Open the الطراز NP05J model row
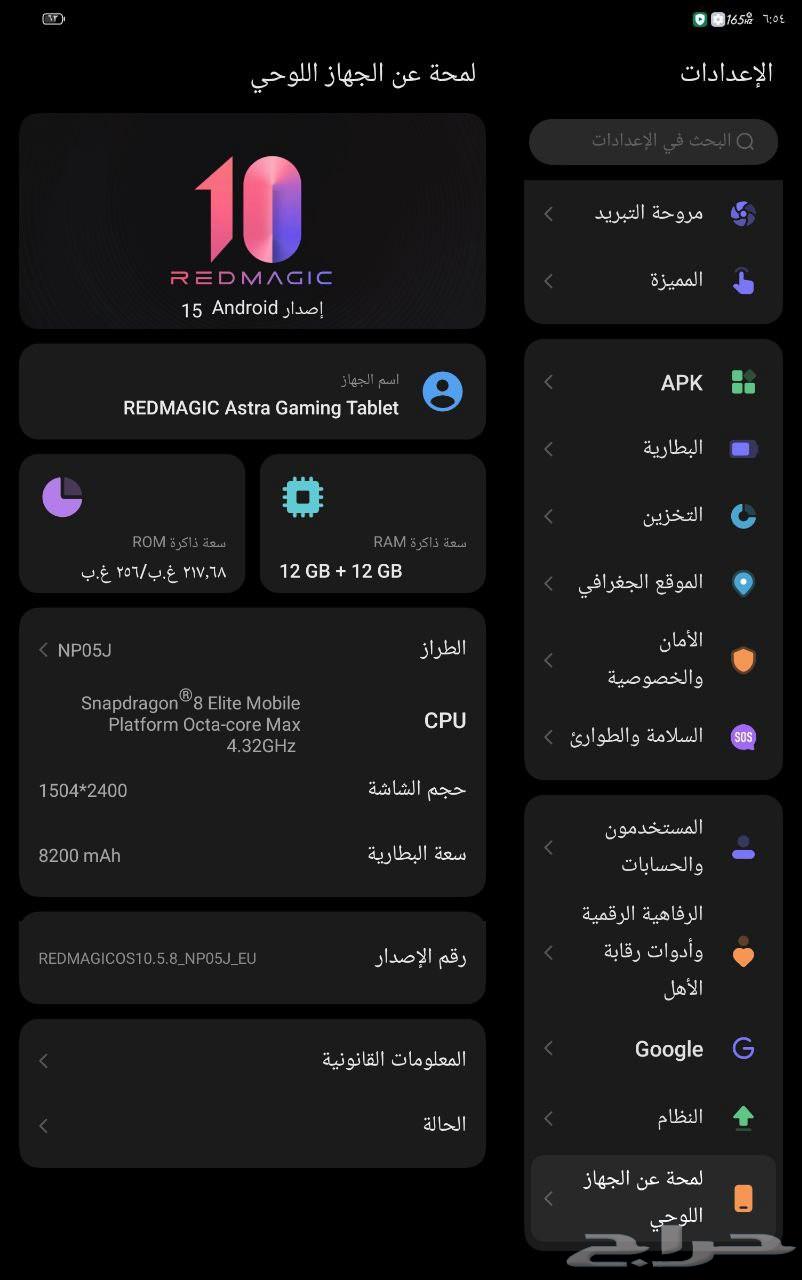This screenshot has height=1280, width=802. [x=252, y=650]
